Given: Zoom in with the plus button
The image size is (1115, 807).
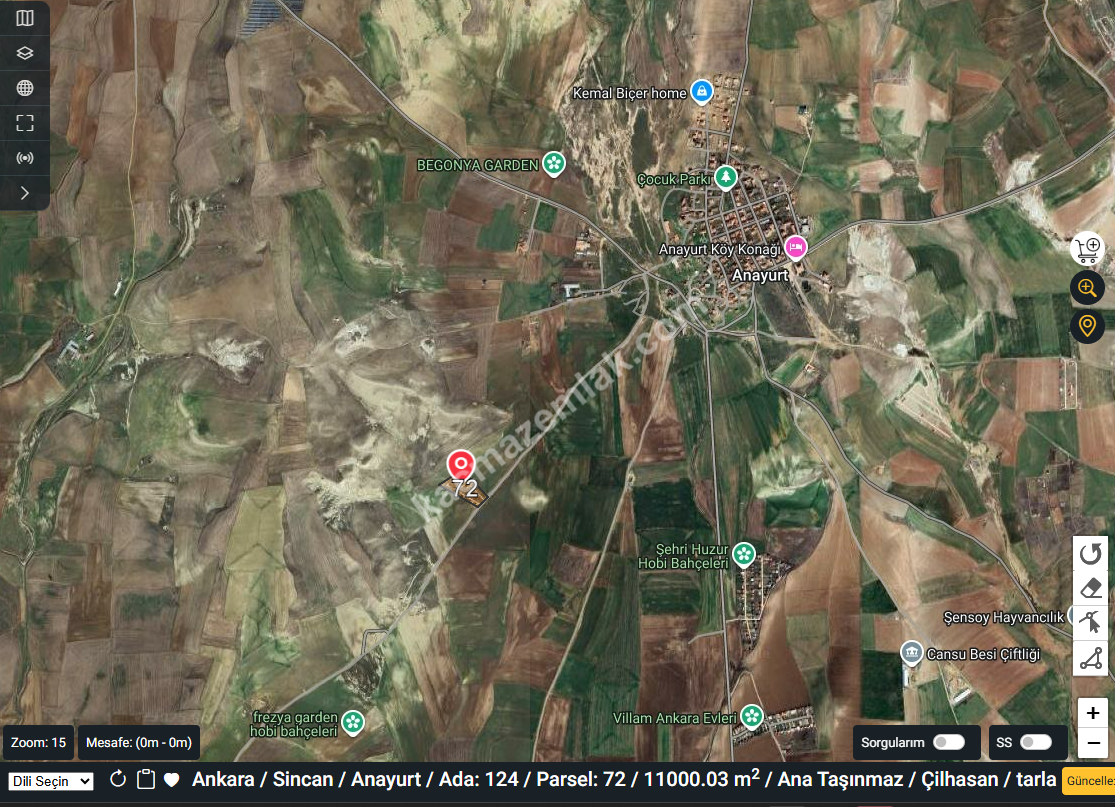Looking at the screenshot, I should pos(1093,714).
